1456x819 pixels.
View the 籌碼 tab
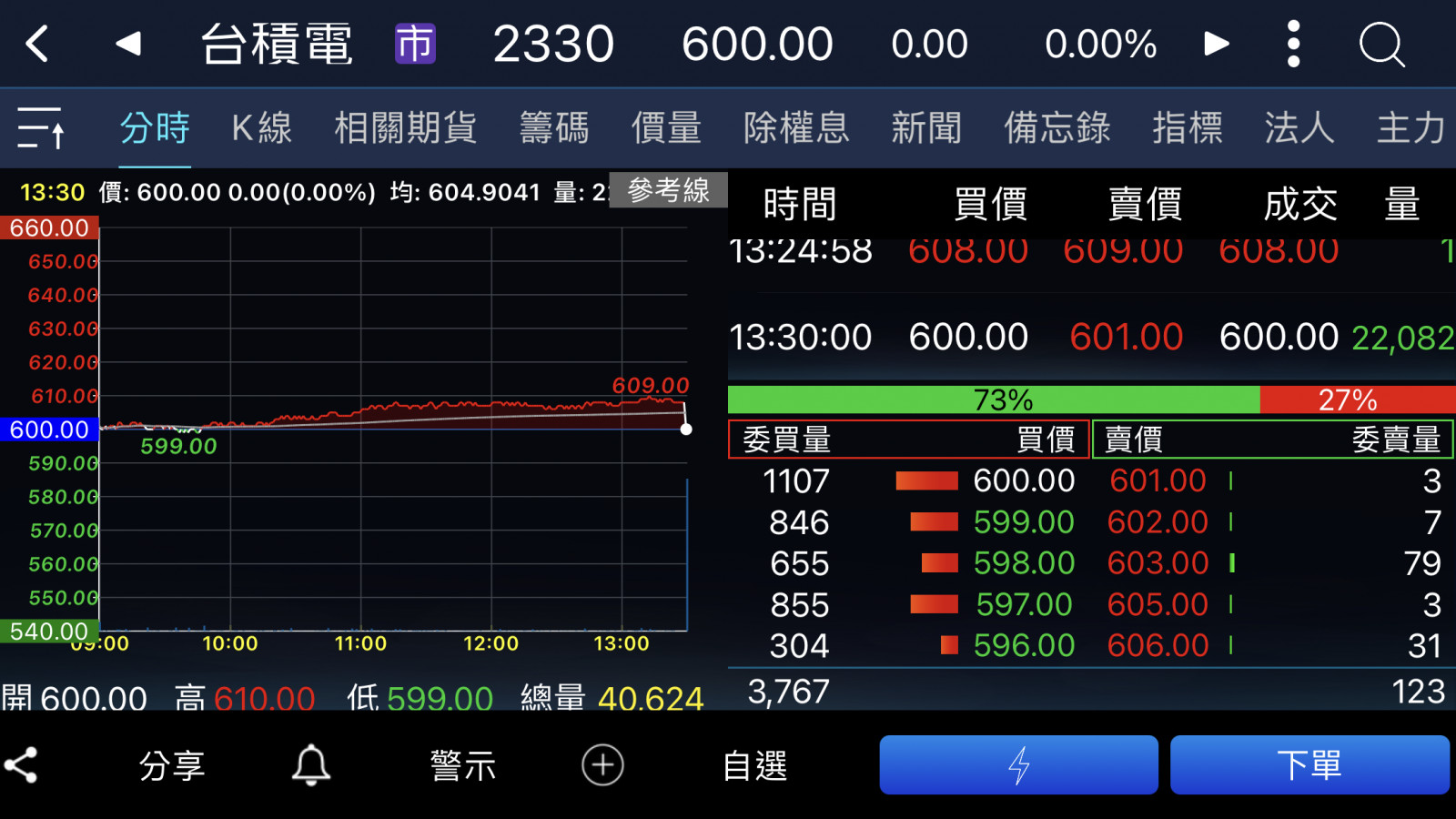click(553, 127)
